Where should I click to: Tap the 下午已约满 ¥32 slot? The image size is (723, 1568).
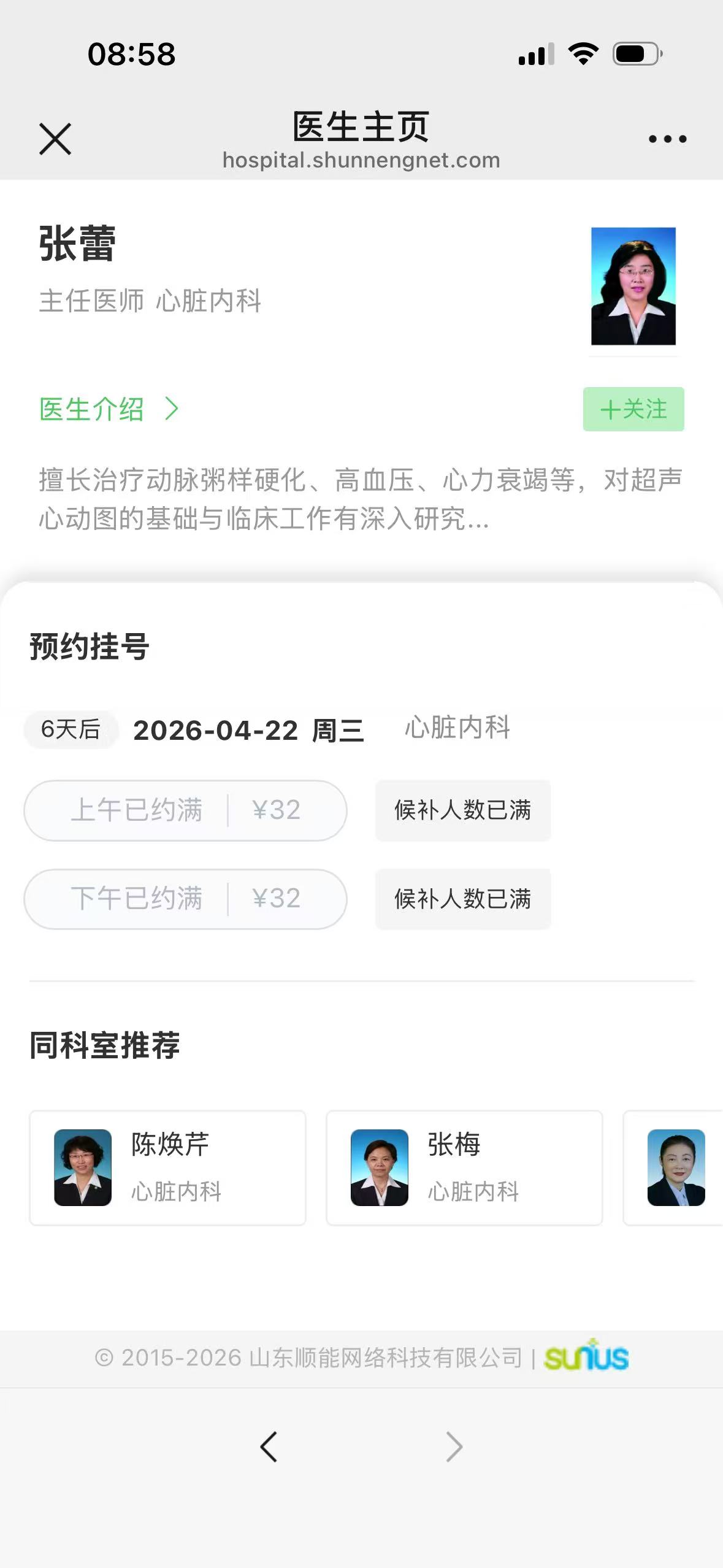pos(185,899)
